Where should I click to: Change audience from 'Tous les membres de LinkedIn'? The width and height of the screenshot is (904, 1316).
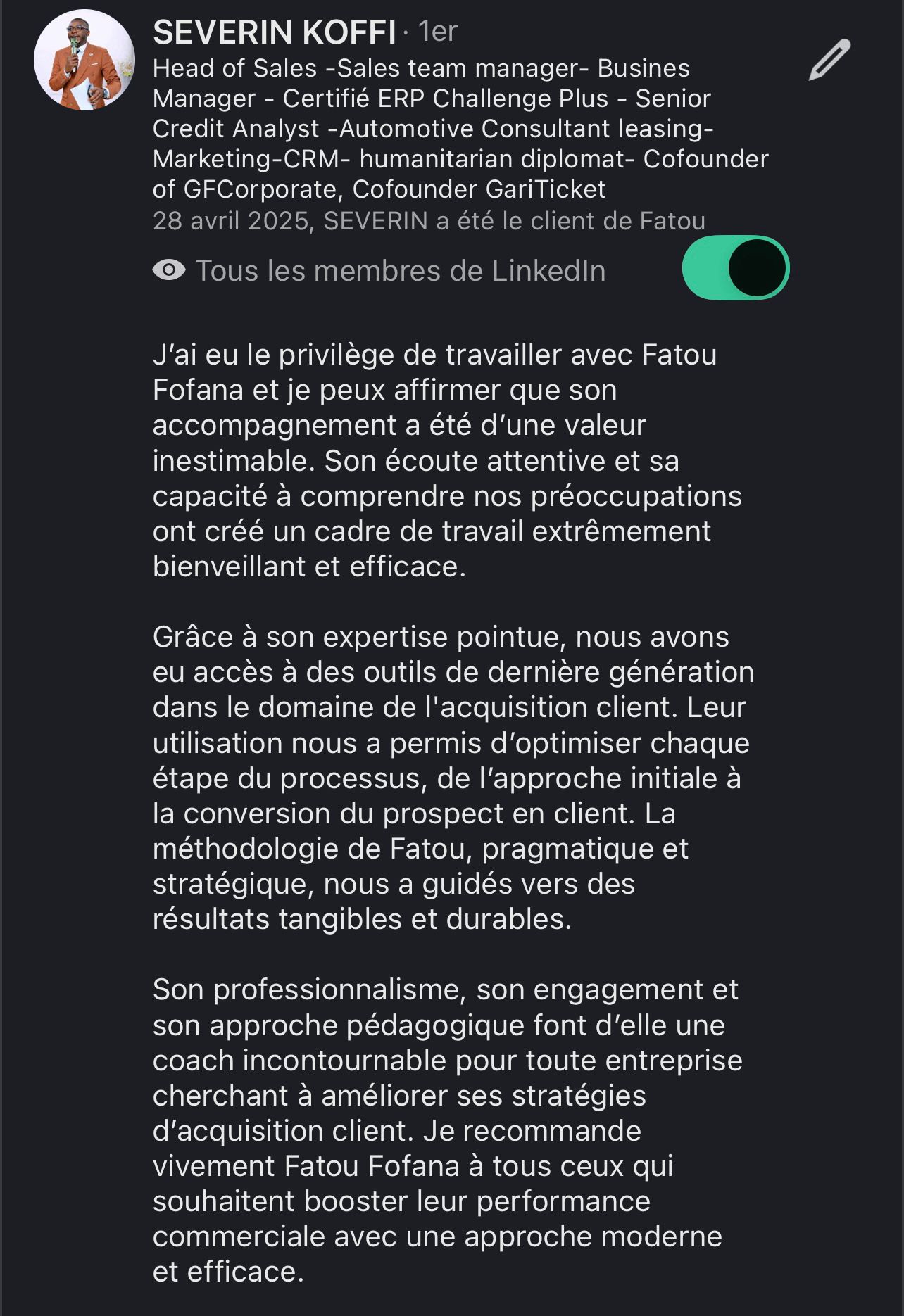pyautogui.click(x=401, y=270)
